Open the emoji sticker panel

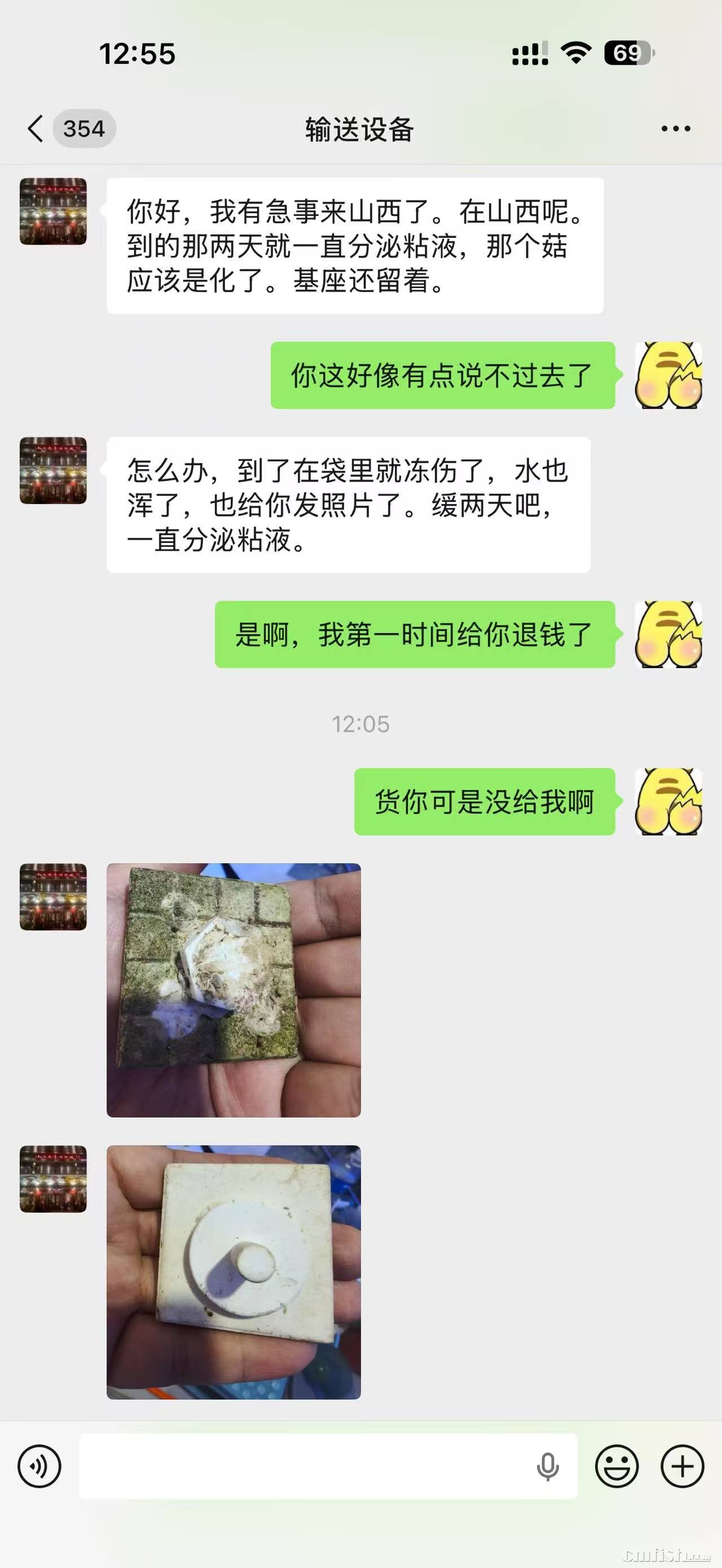point(617,1467)
